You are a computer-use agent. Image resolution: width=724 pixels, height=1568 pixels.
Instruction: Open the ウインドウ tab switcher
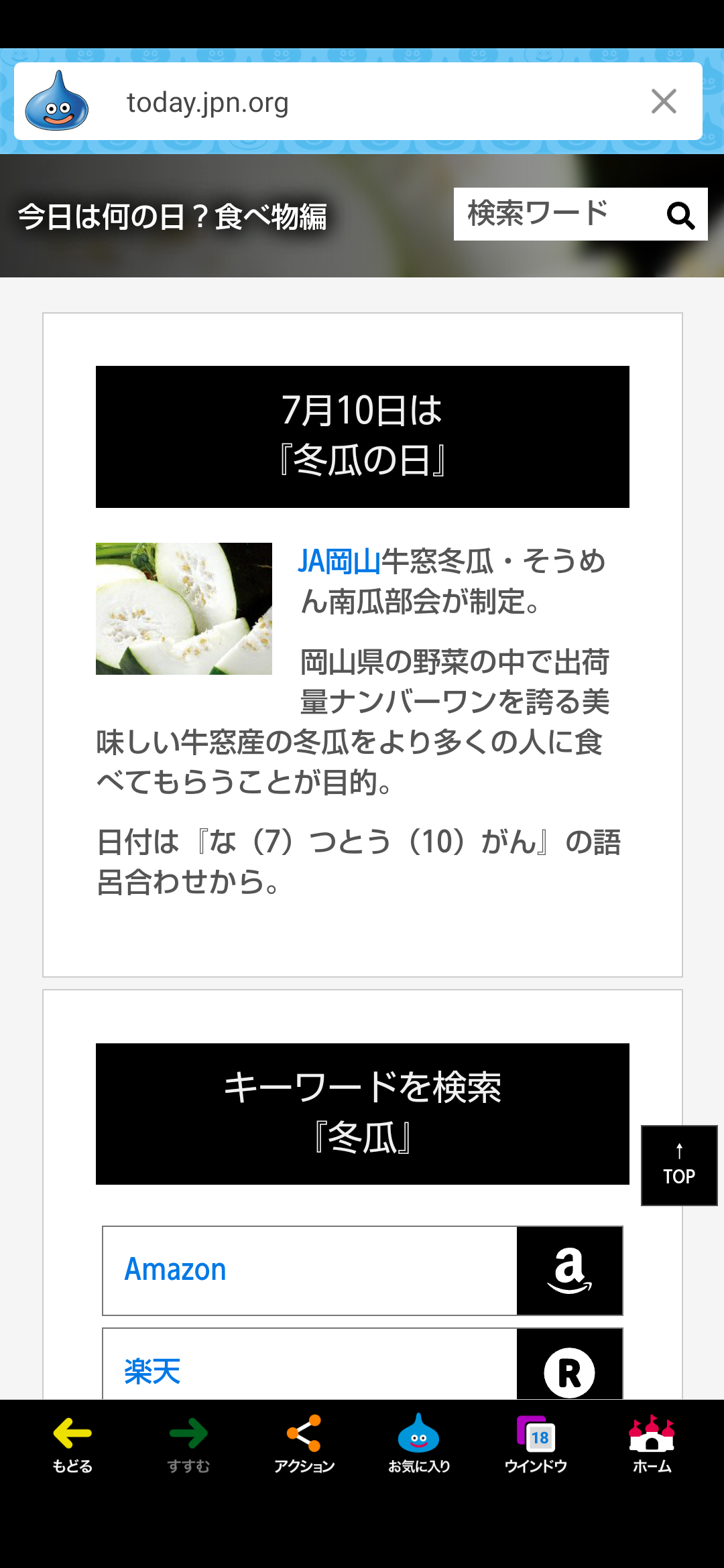536,1444
